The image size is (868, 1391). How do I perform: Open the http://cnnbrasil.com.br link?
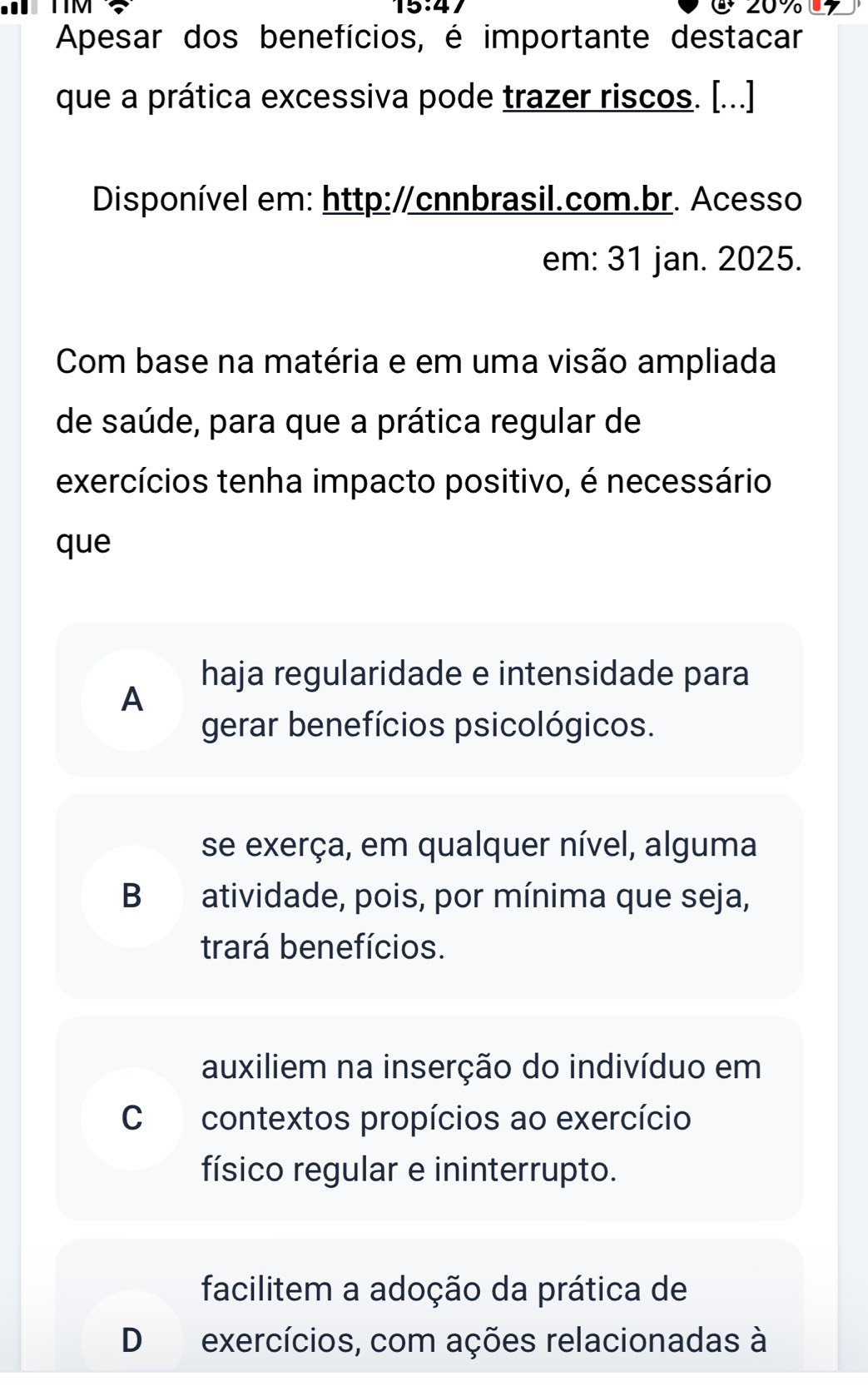(497, 200)
